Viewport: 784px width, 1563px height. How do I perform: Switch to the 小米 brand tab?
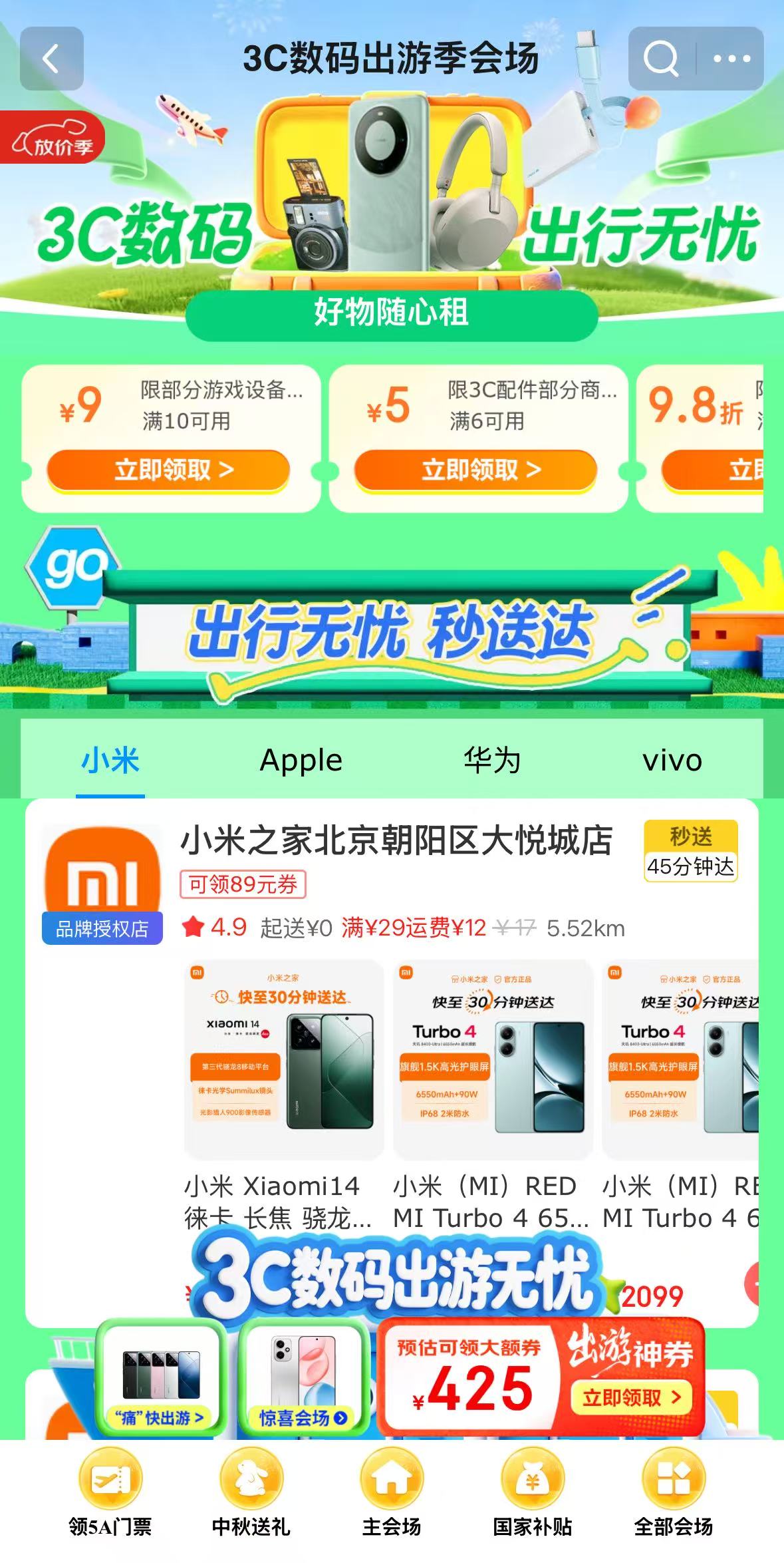tap(110, 761)
